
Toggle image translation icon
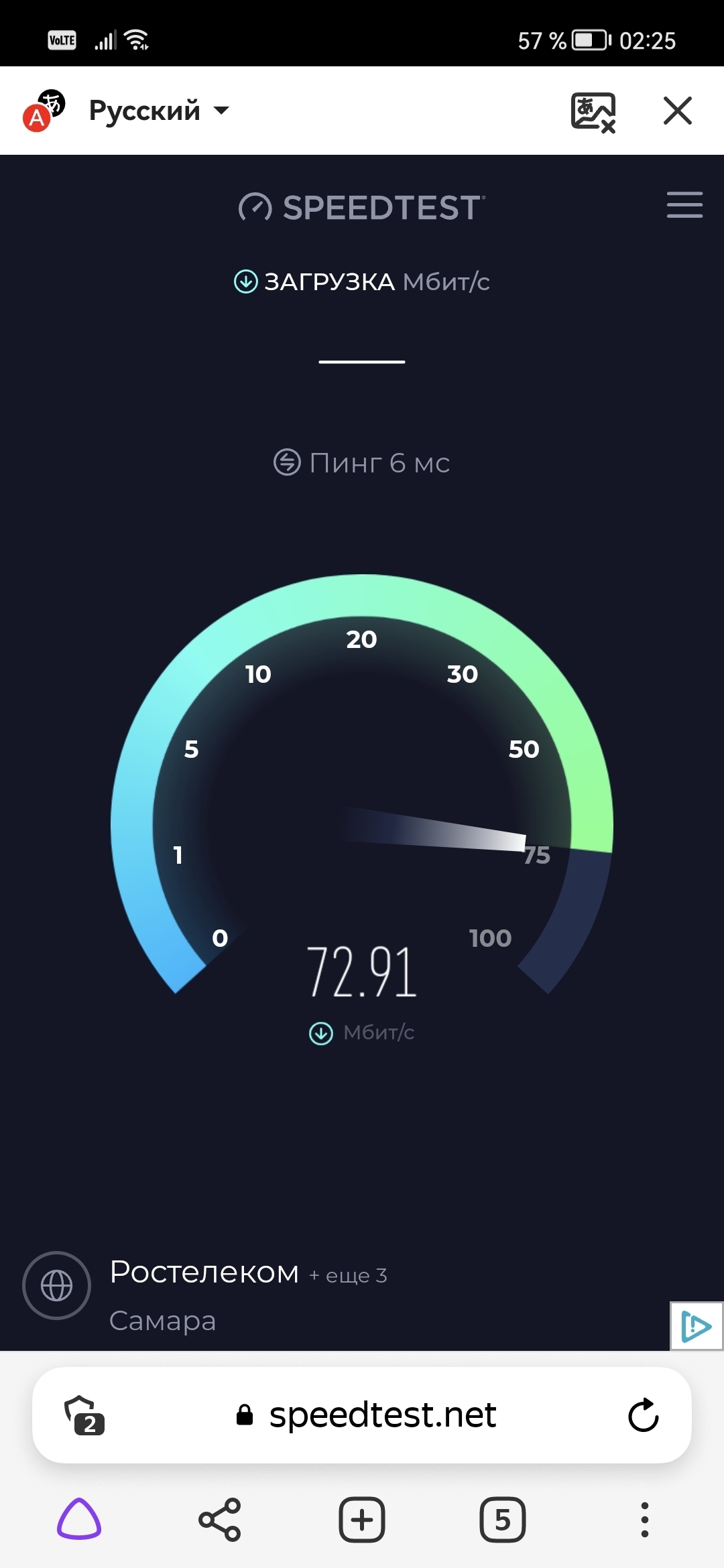[x=593, y=112]
